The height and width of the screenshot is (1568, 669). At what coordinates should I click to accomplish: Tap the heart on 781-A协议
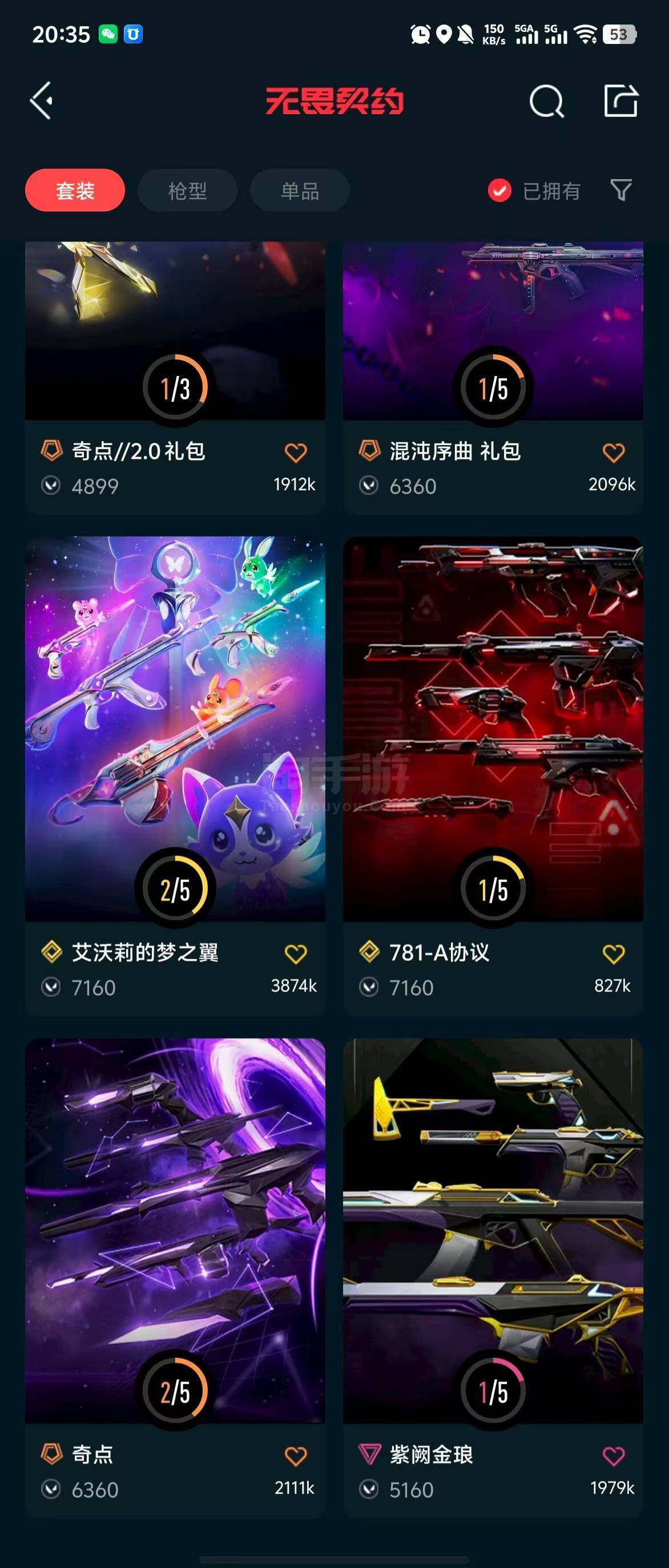click(x=613, y=954)
